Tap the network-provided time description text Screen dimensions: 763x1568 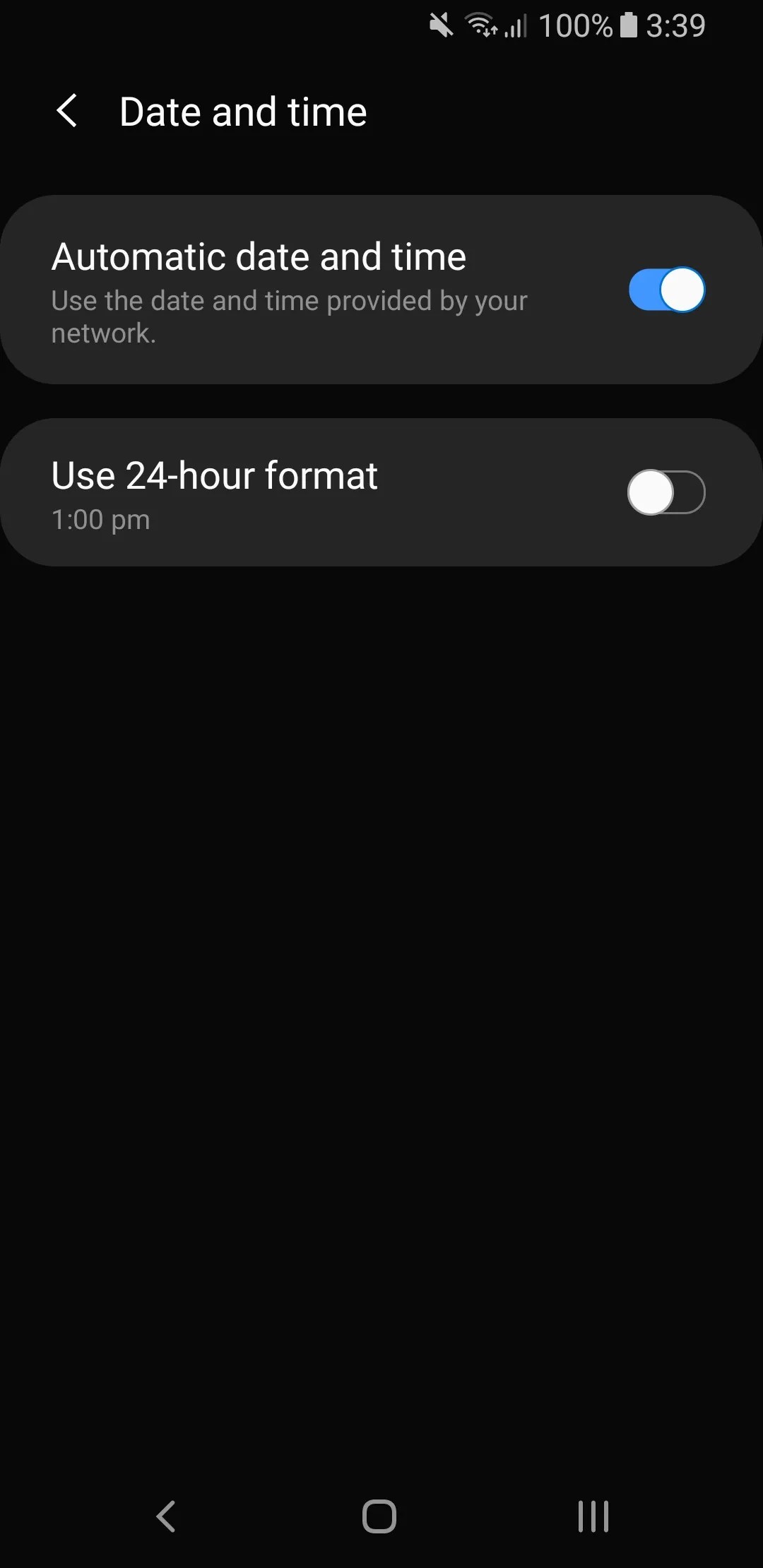click(x=288, y=316)
